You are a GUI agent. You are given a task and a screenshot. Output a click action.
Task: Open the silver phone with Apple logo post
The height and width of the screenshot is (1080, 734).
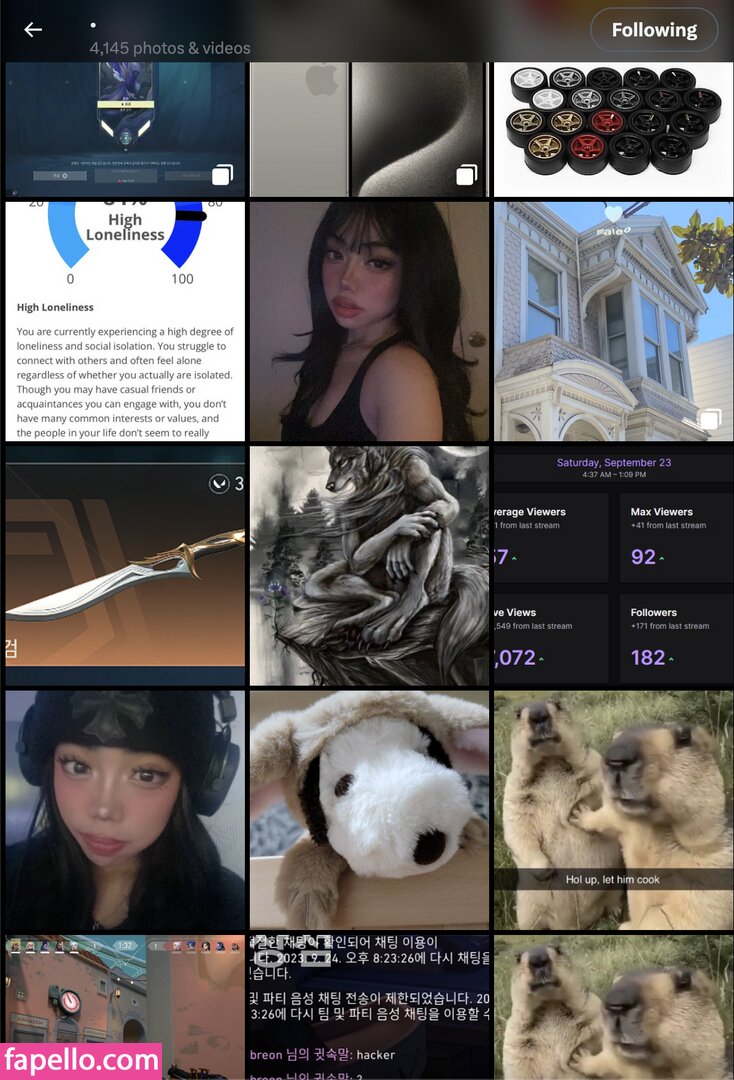(x=369, y=130)
